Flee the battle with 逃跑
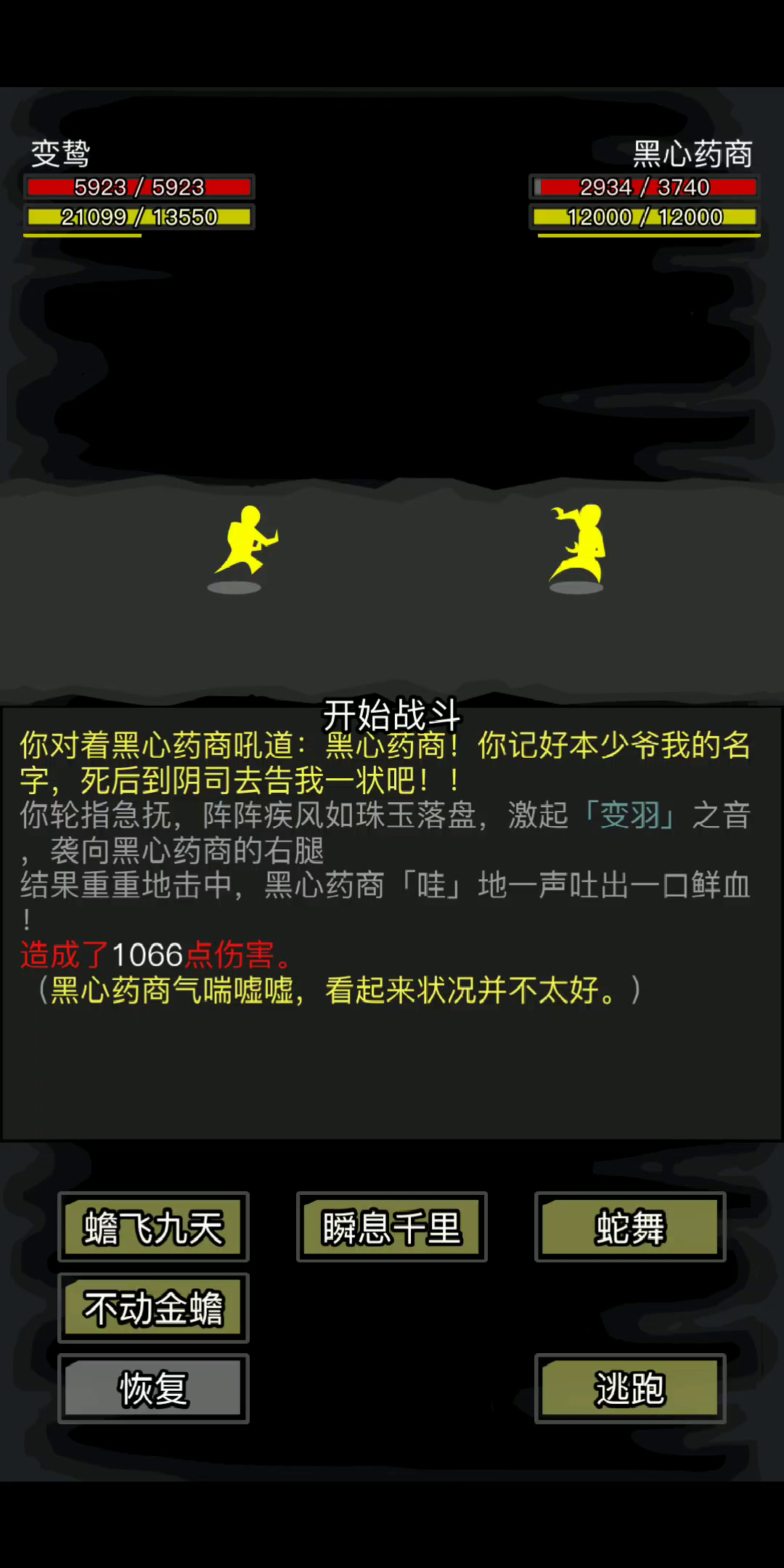Viewport: 784px width, 1568px height. point(630,1388)
